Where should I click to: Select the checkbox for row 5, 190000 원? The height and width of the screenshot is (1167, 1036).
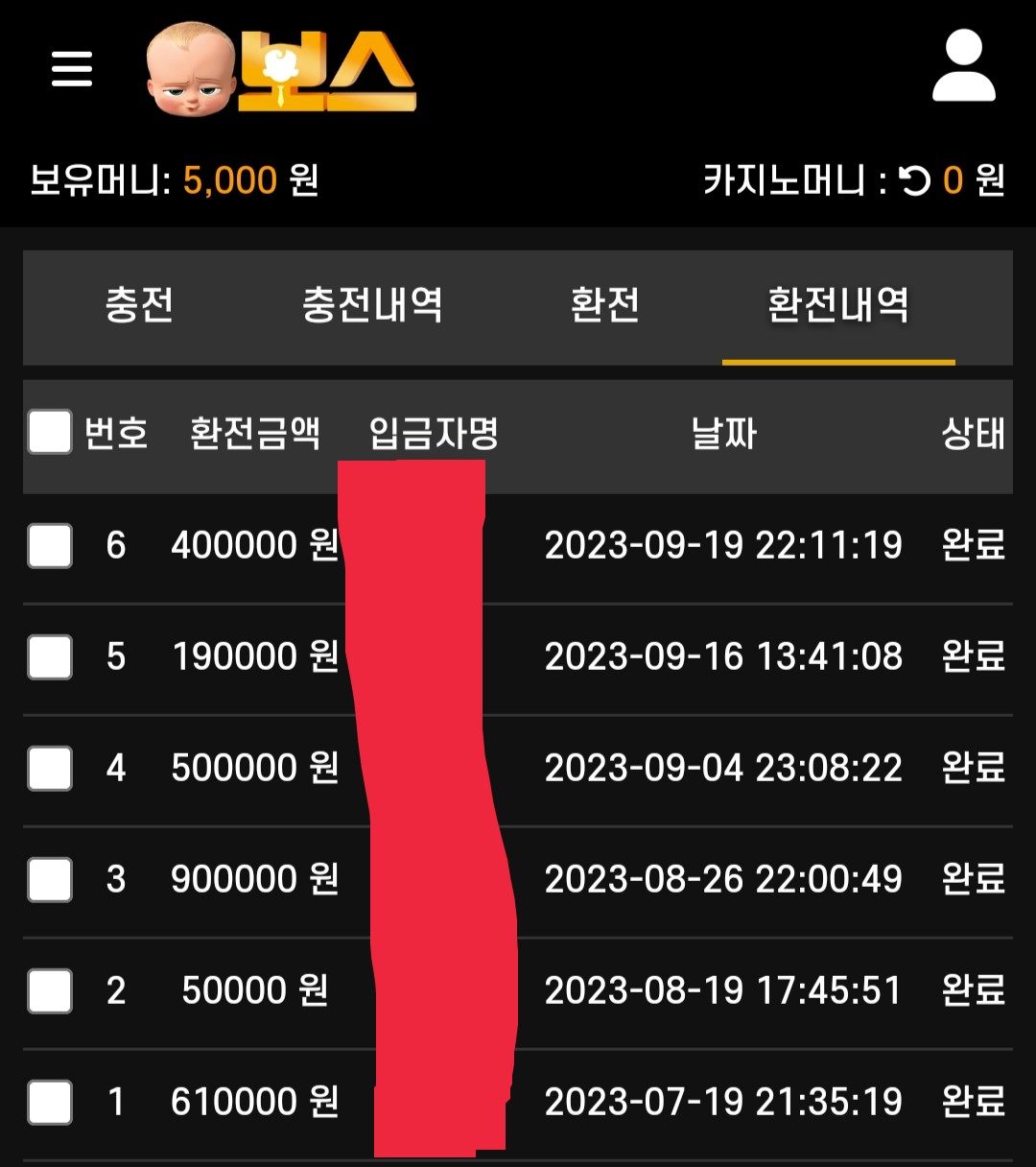(x=50, y=656)
